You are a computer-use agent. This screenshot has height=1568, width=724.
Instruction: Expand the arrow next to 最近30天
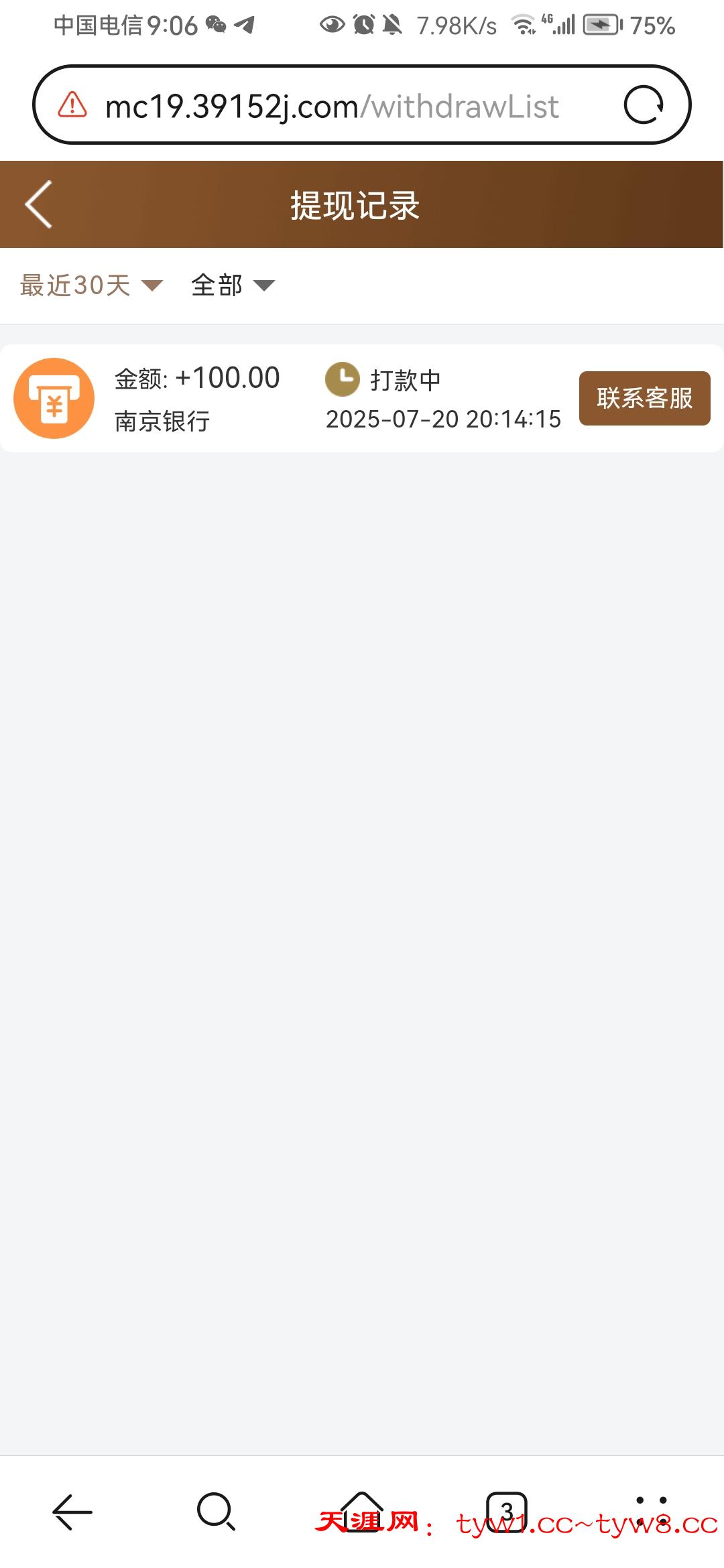(151, 287)
